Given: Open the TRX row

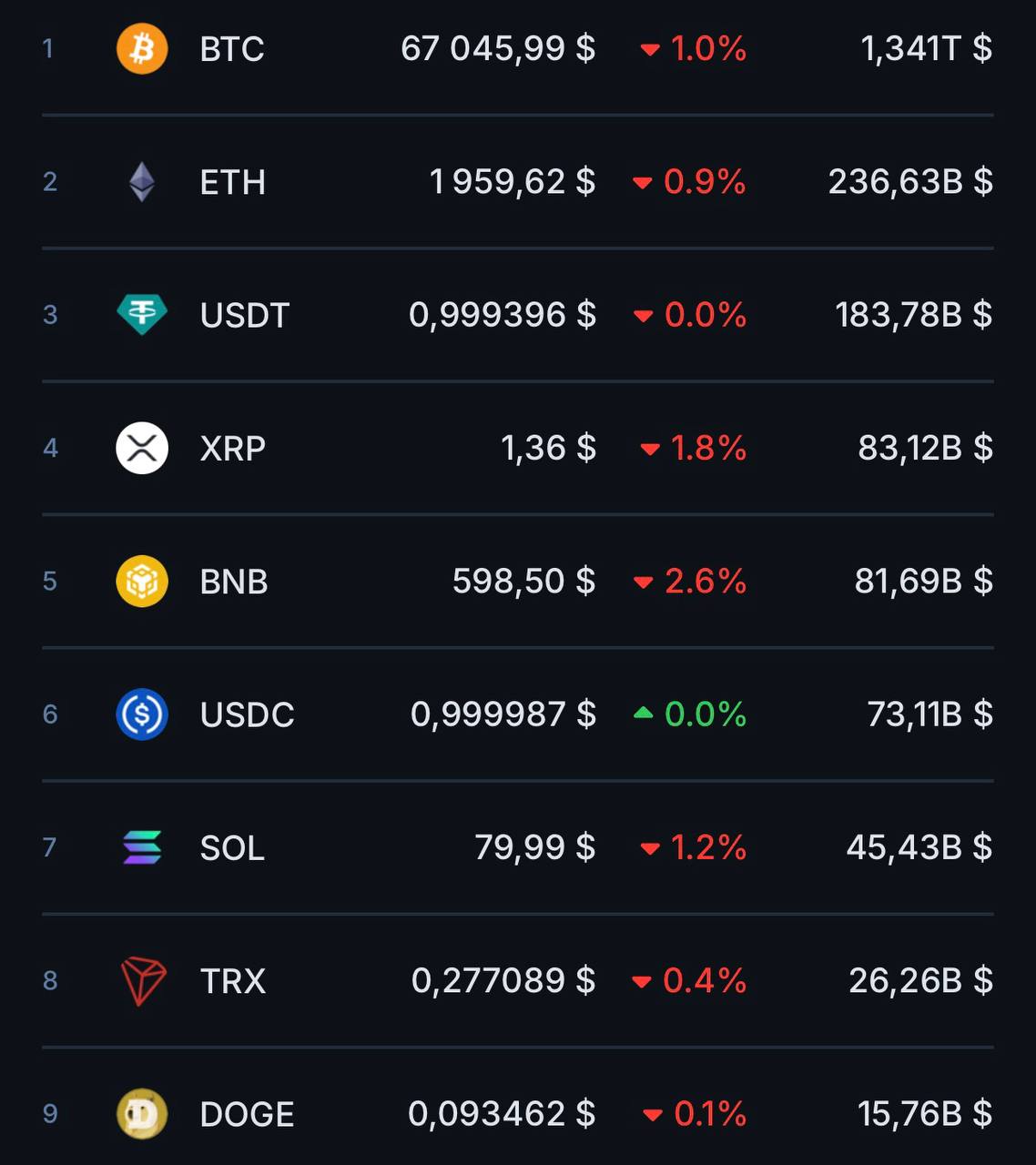Looking at the screenshot, I should [x=233, y=981].
